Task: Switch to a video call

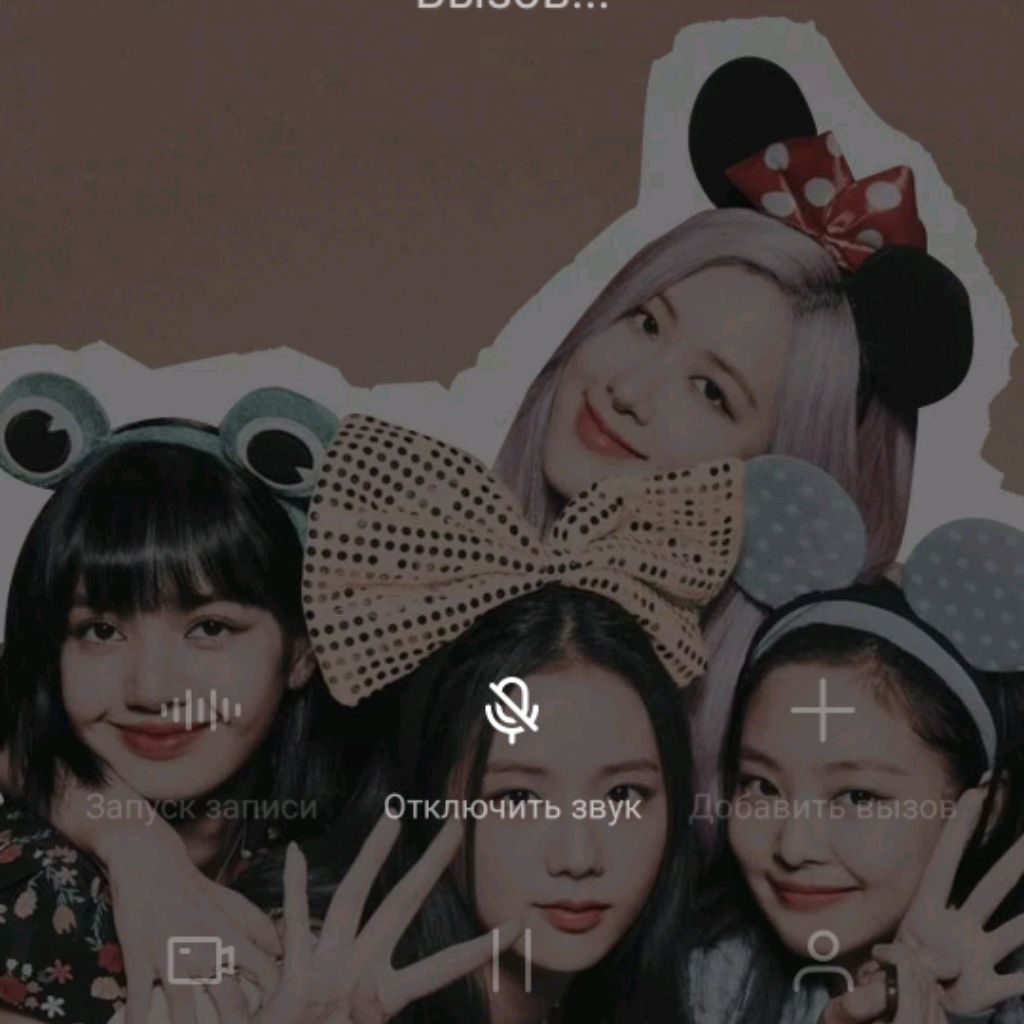Action: (x=201, y=961)
